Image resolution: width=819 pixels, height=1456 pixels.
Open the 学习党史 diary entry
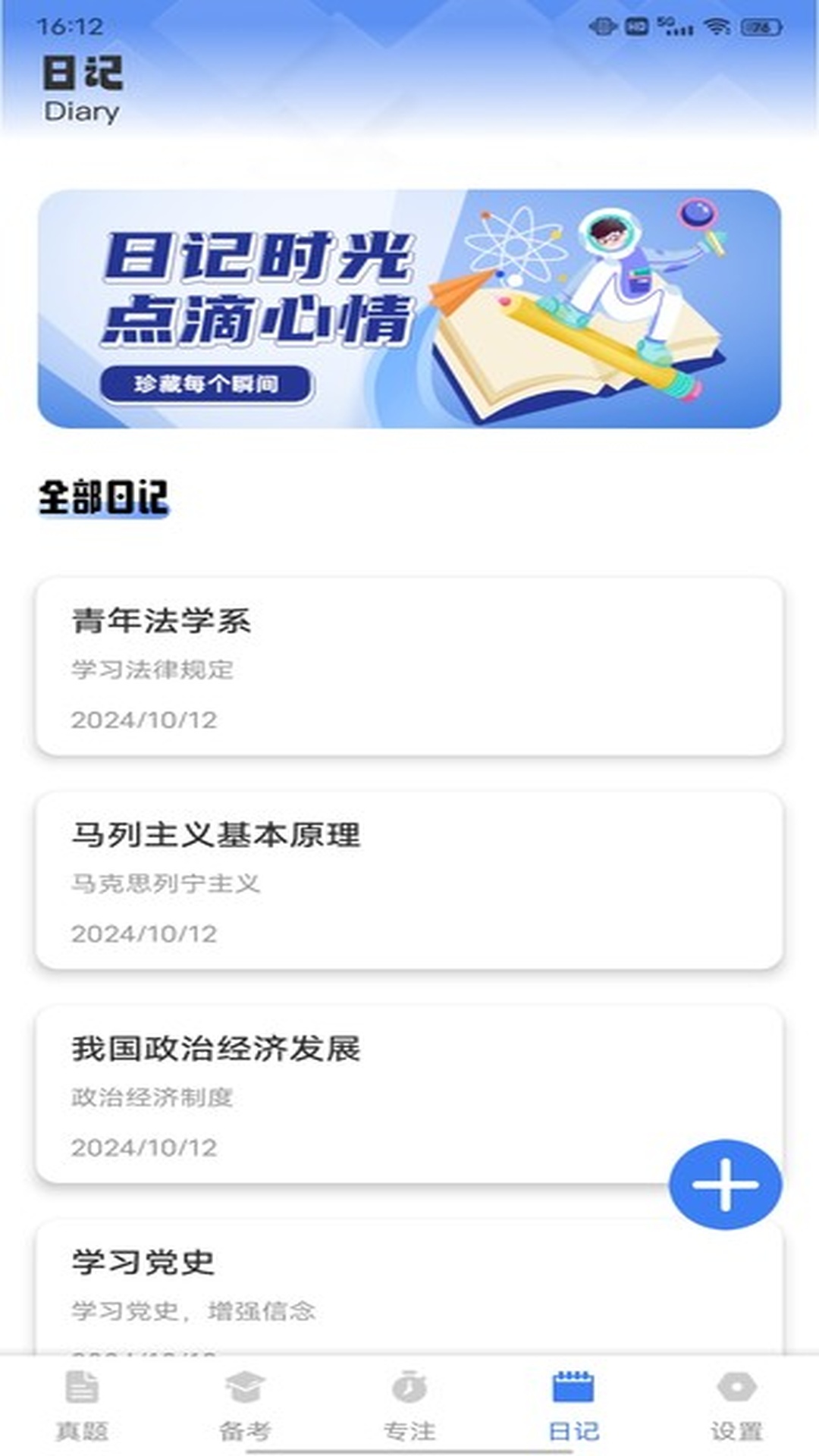tap(409, 1285)
